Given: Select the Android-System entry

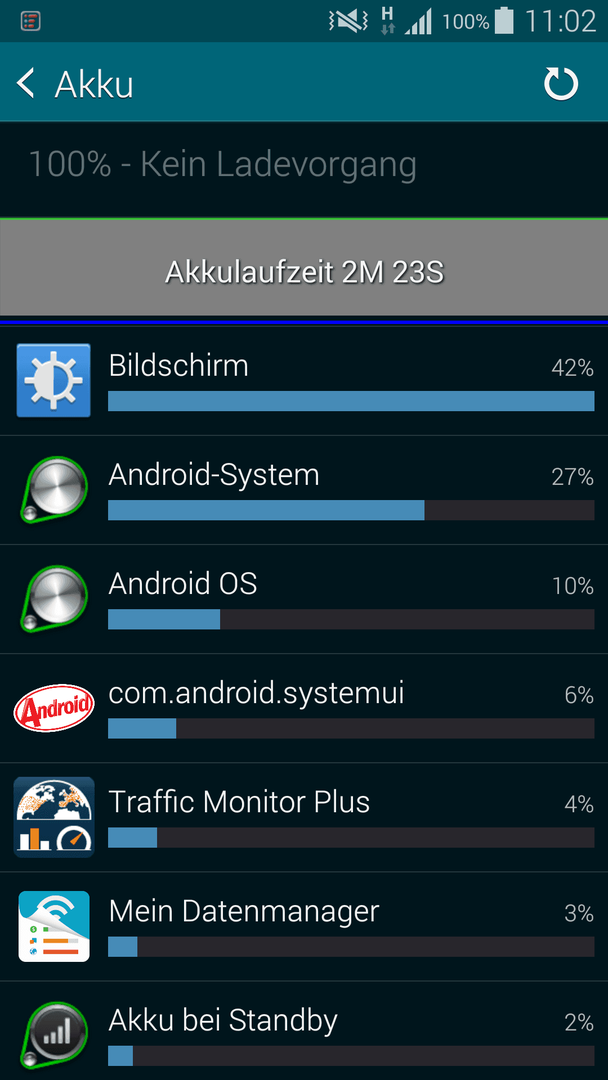Looking at the screenshot, I should (304, 490).
